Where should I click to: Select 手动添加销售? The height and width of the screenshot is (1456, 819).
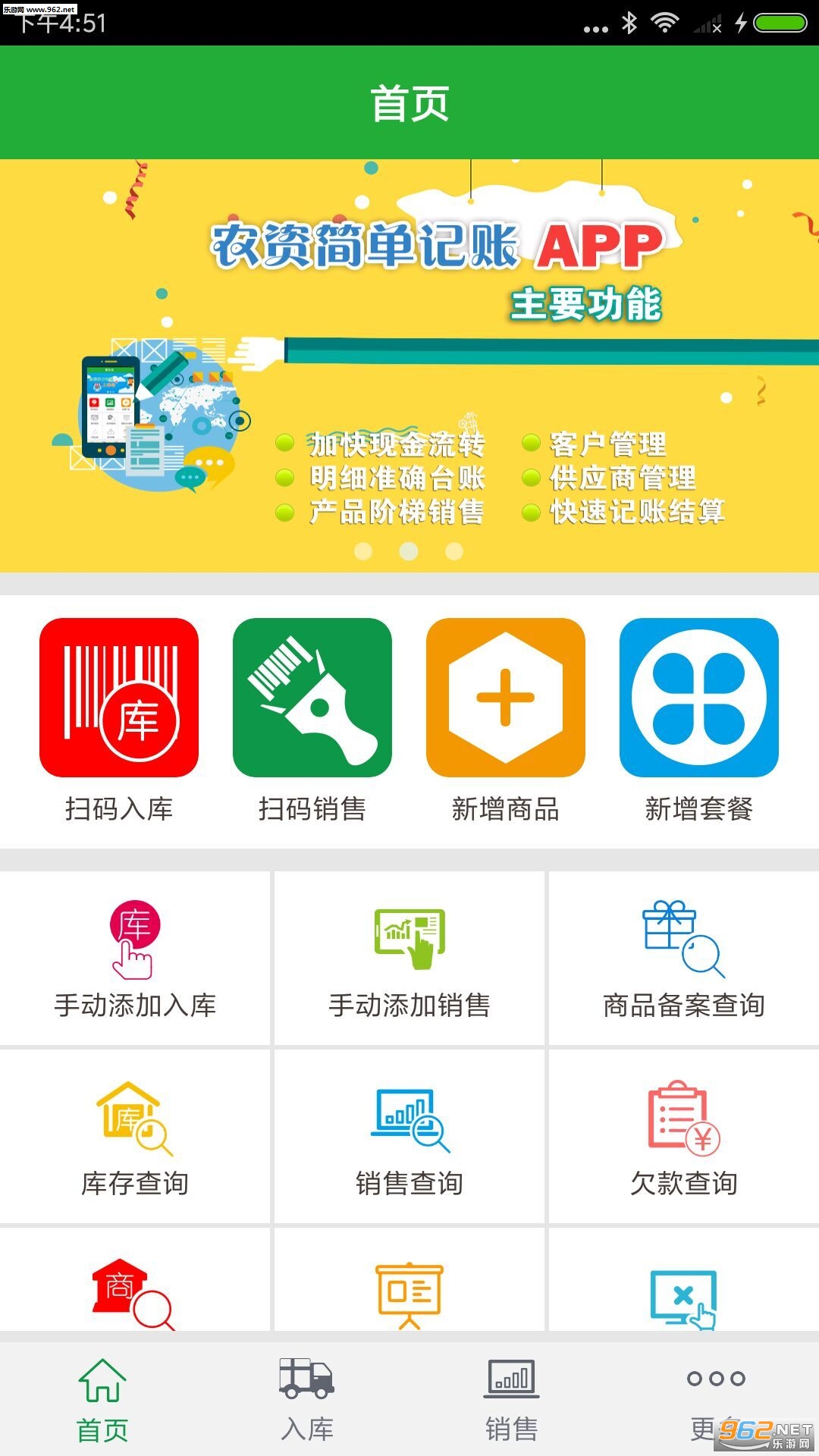(409, 959)
